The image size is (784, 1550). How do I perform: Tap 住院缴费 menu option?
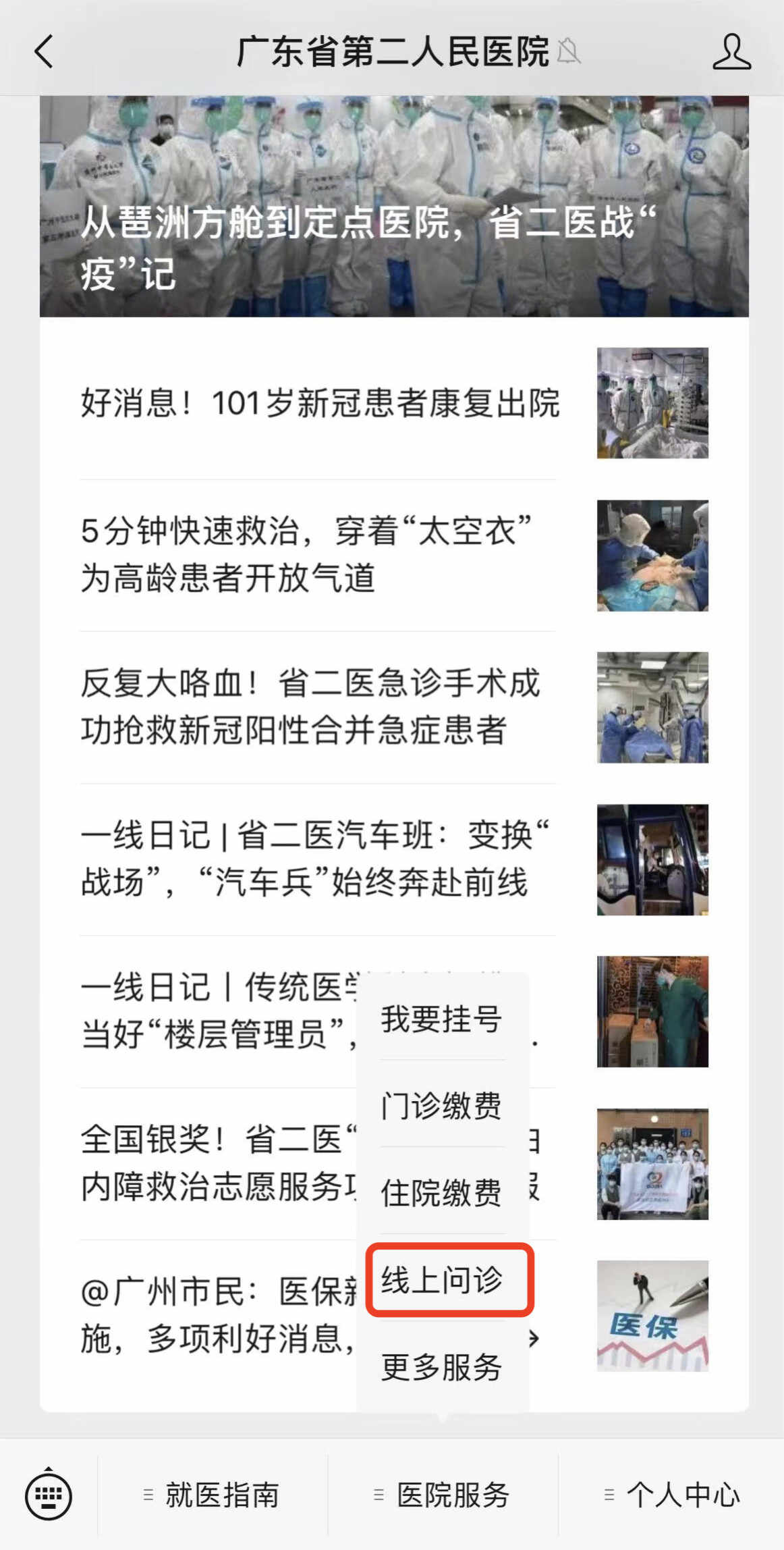point(441,1192)
